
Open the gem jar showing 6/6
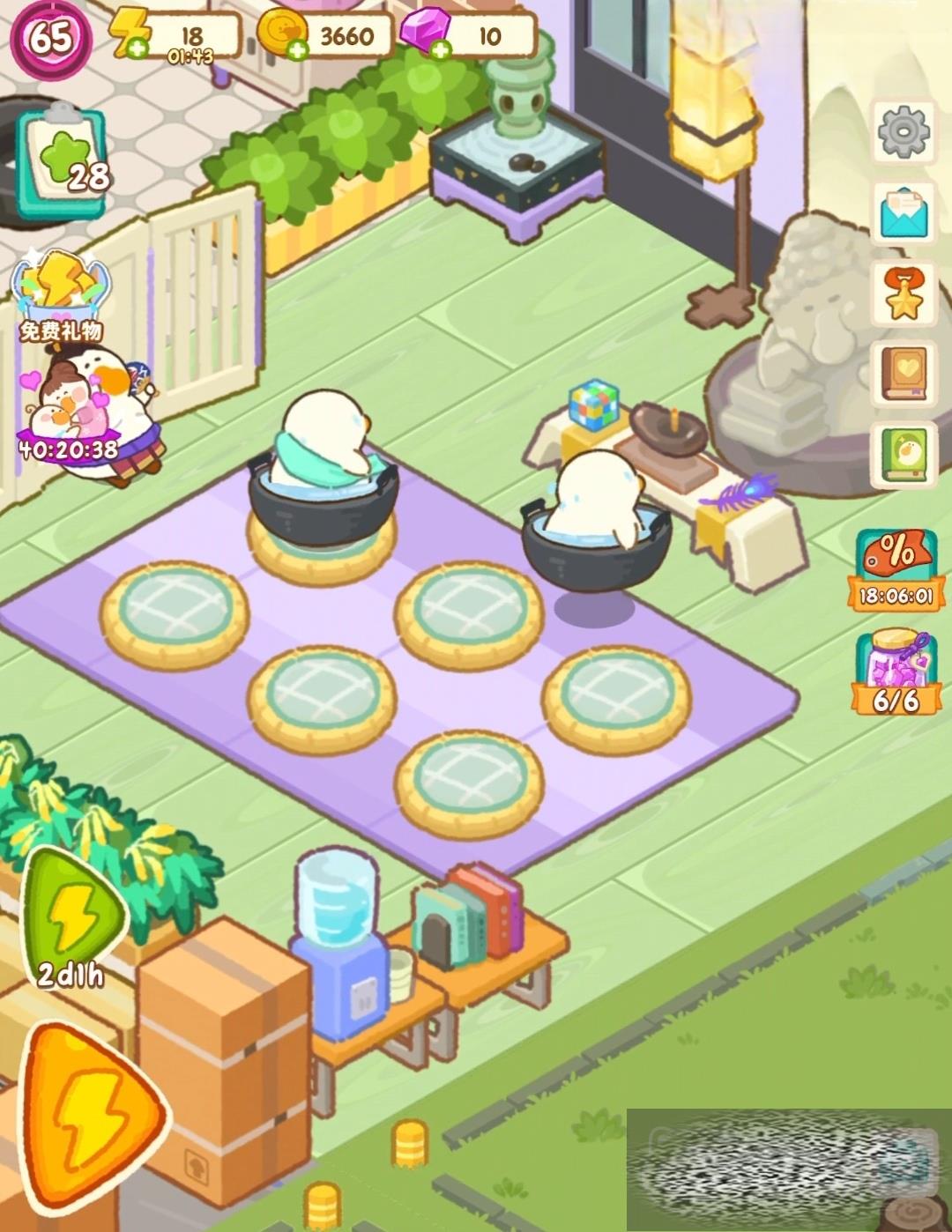pyautogui.click(x=895, y=672)
